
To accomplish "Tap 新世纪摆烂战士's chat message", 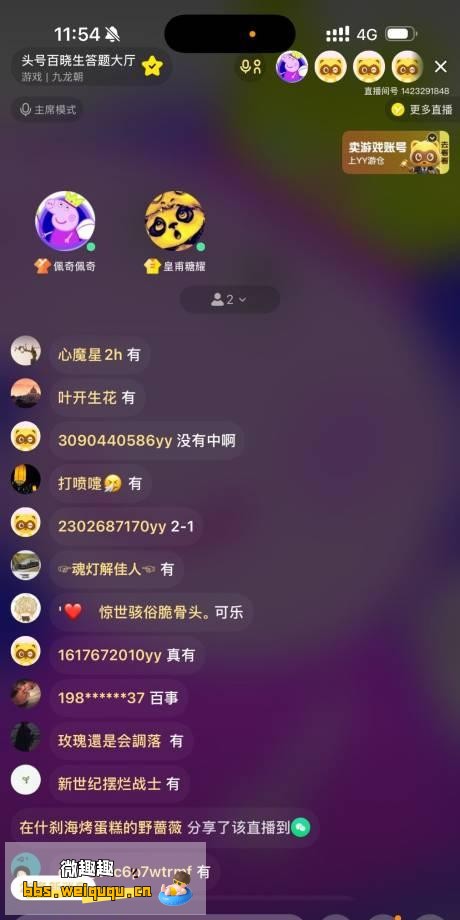I will (119, 784).
